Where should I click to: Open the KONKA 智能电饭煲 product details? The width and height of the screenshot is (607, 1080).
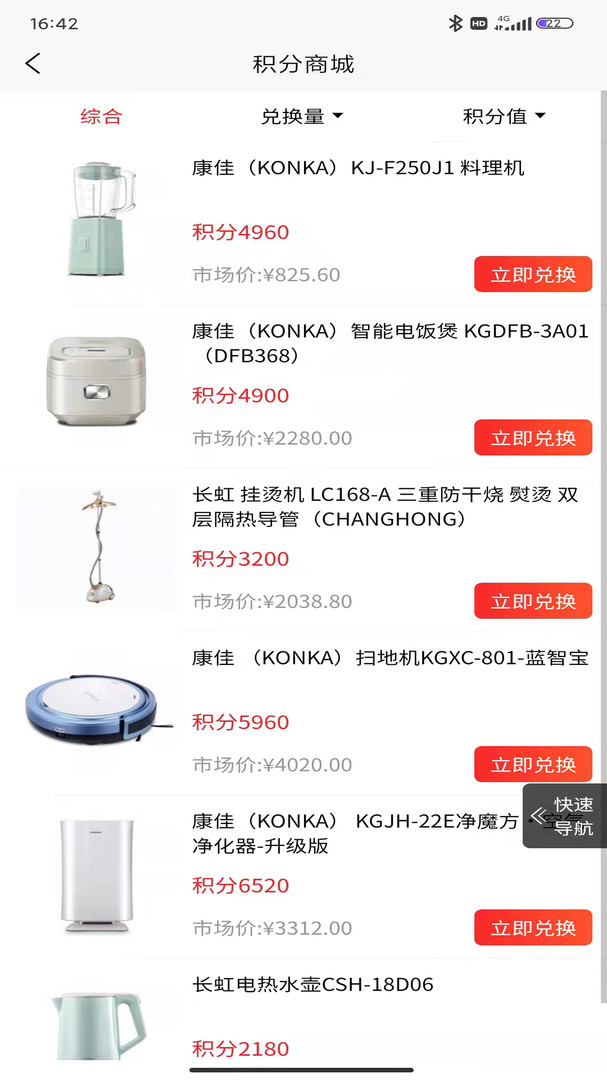(x=390, y=343)
